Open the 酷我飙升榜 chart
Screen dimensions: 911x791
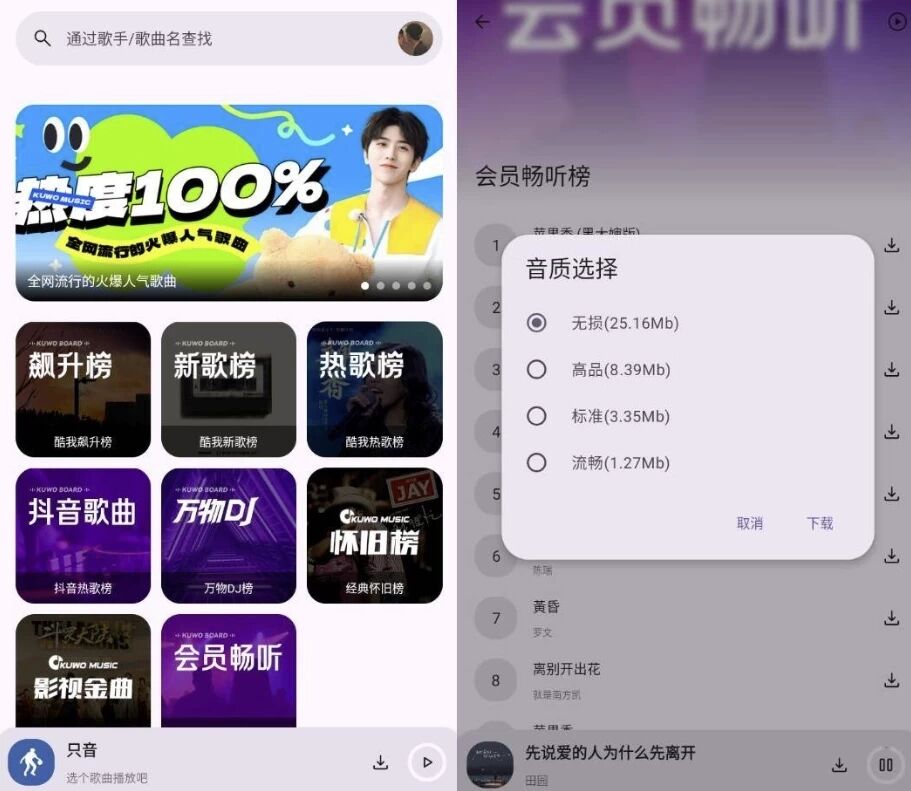click(83, 389)
